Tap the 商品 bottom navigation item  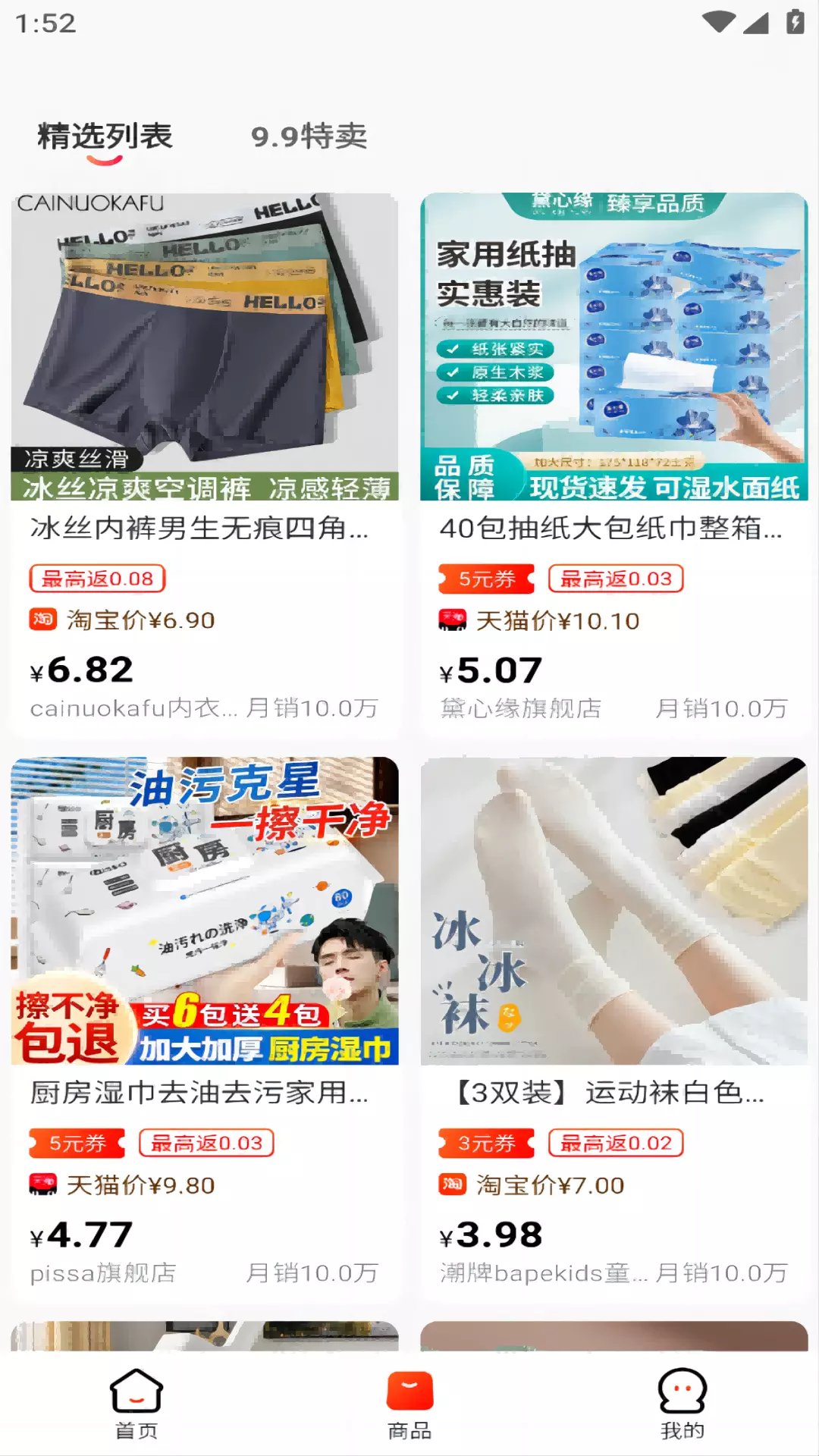click(409, 1404)
